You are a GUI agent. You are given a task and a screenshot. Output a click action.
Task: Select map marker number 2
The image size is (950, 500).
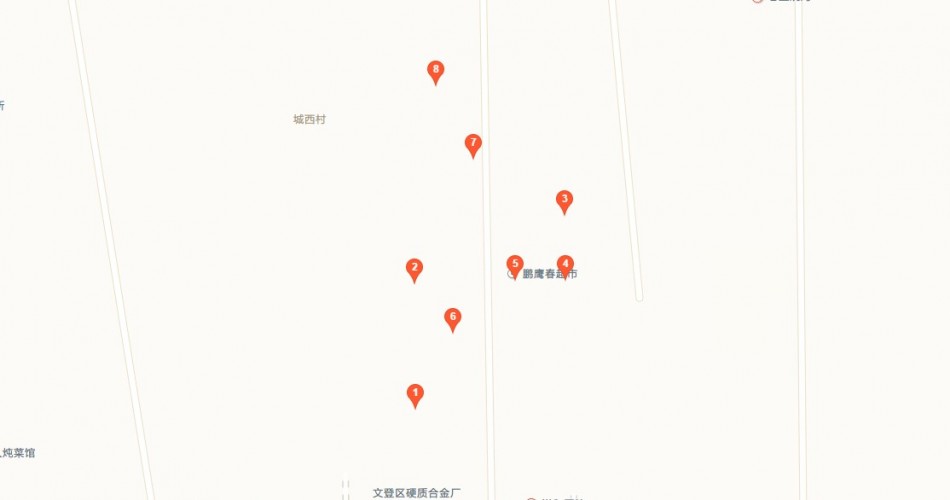pos(414,269)
